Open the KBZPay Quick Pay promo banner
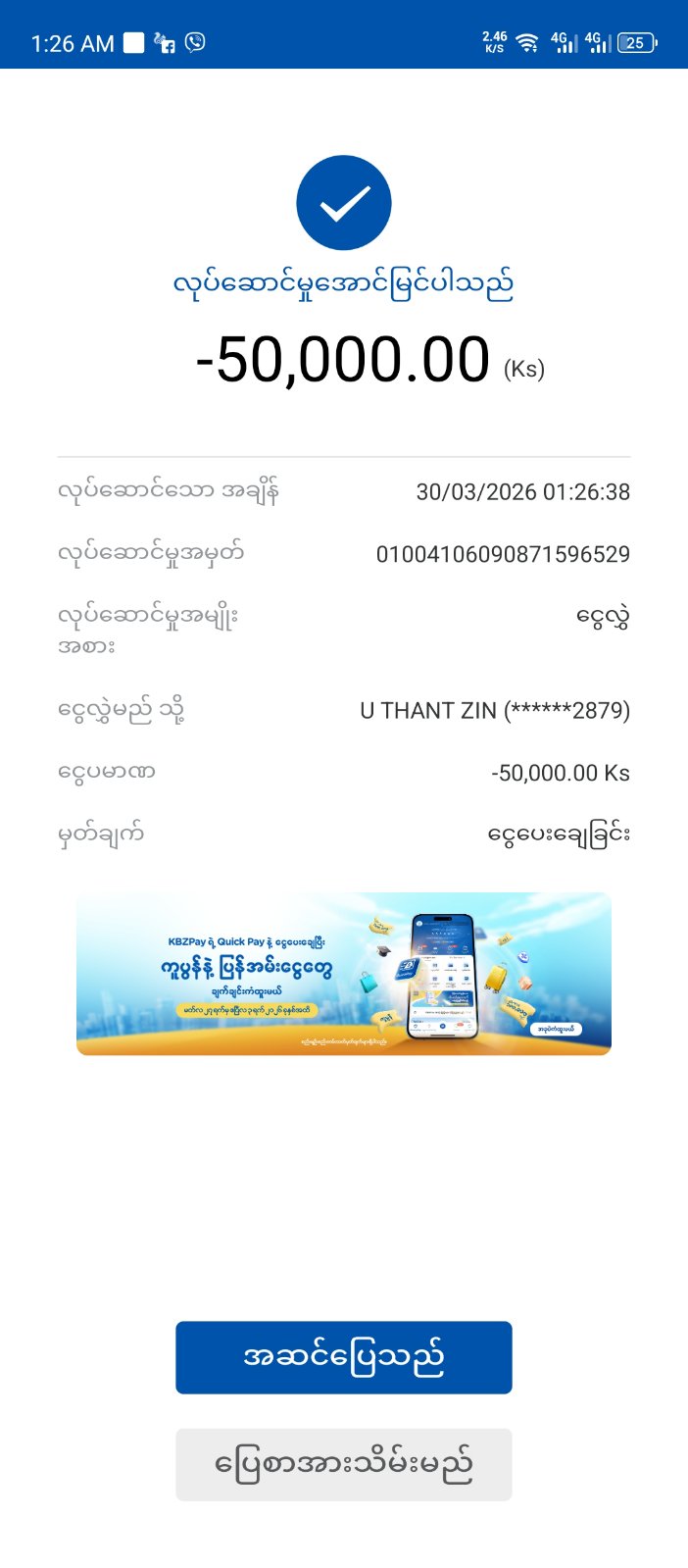 click(x=343, y=974)
